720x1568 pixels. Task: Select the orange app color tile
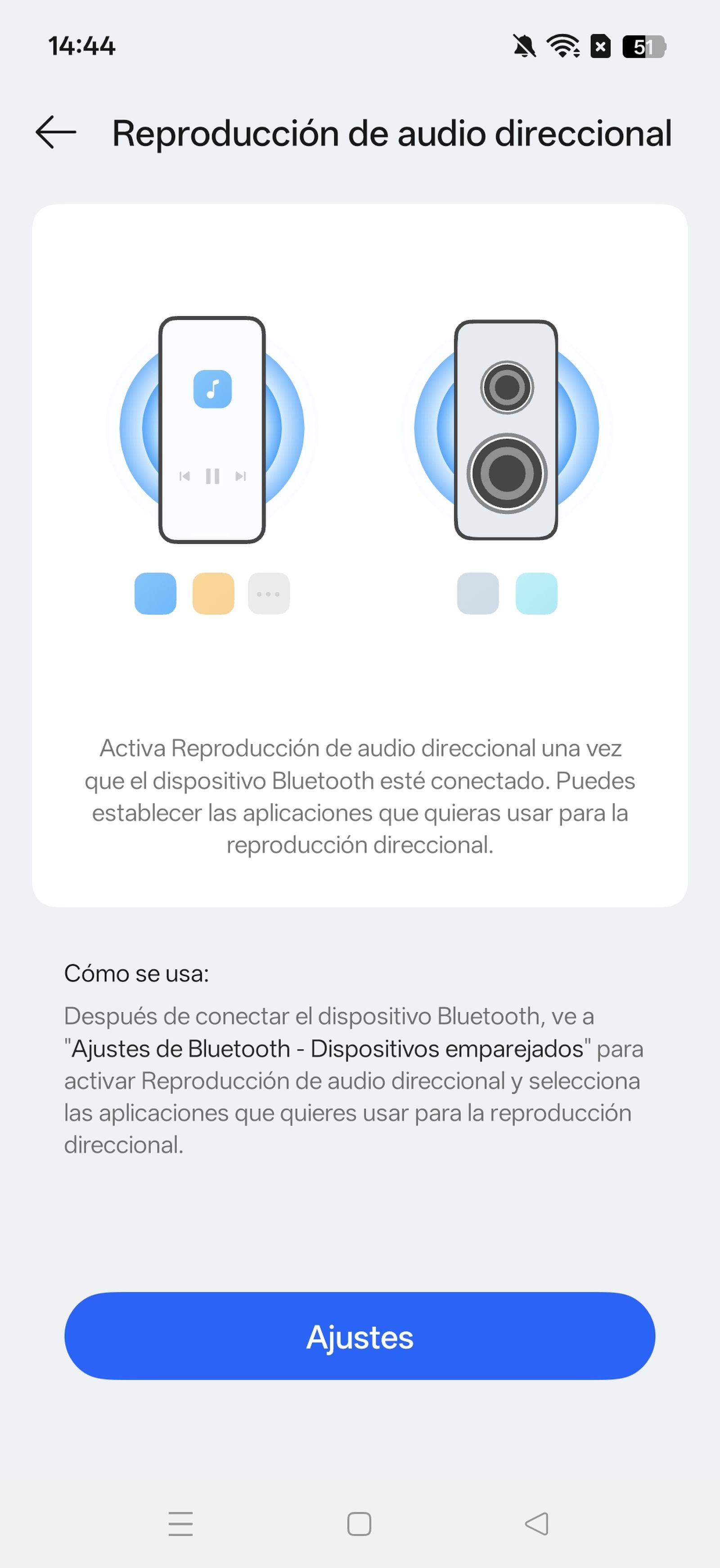point(212,592)
